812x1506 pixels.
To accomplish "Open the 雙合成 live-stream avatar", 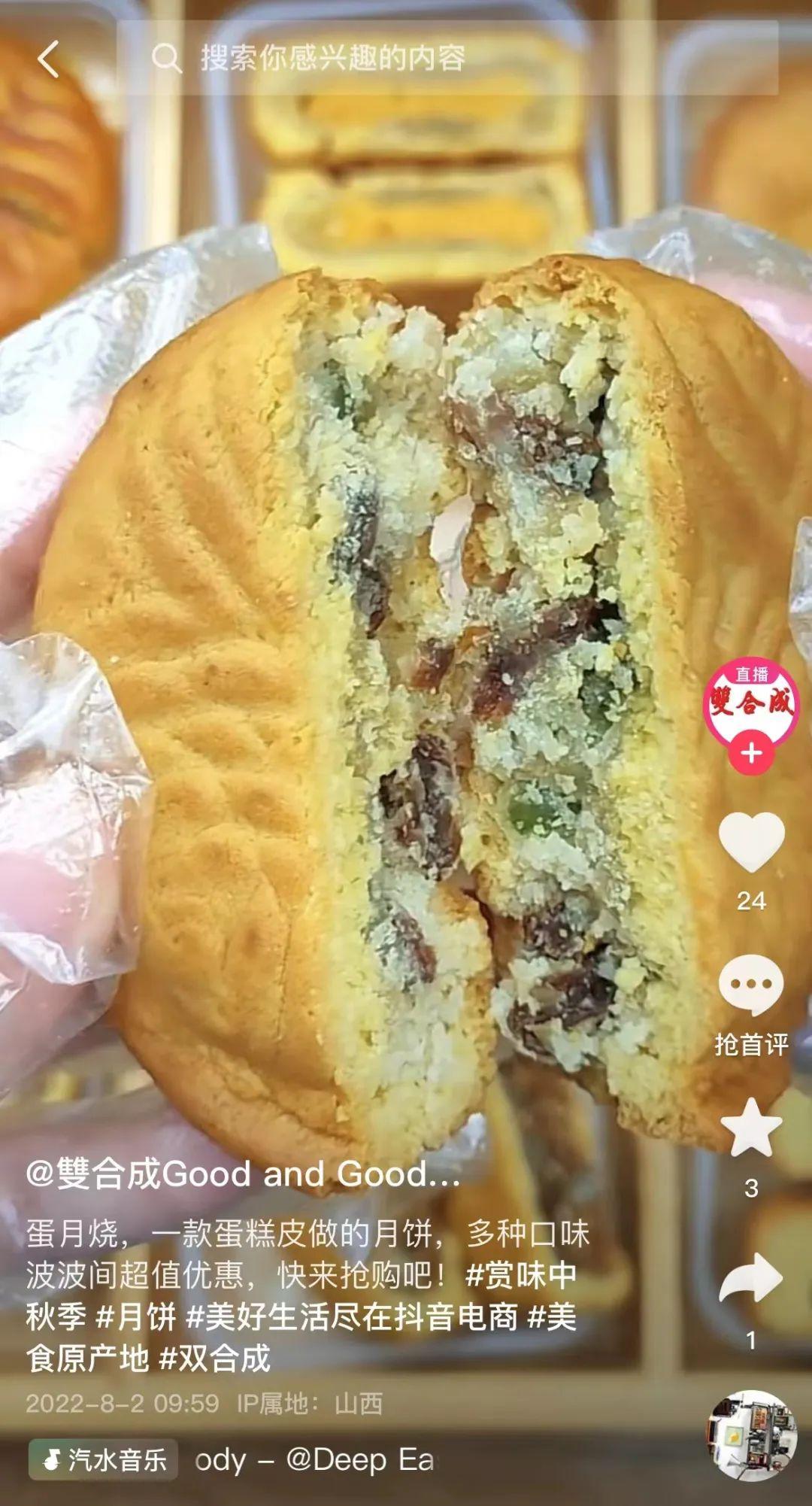I will [x=751, y=700].
